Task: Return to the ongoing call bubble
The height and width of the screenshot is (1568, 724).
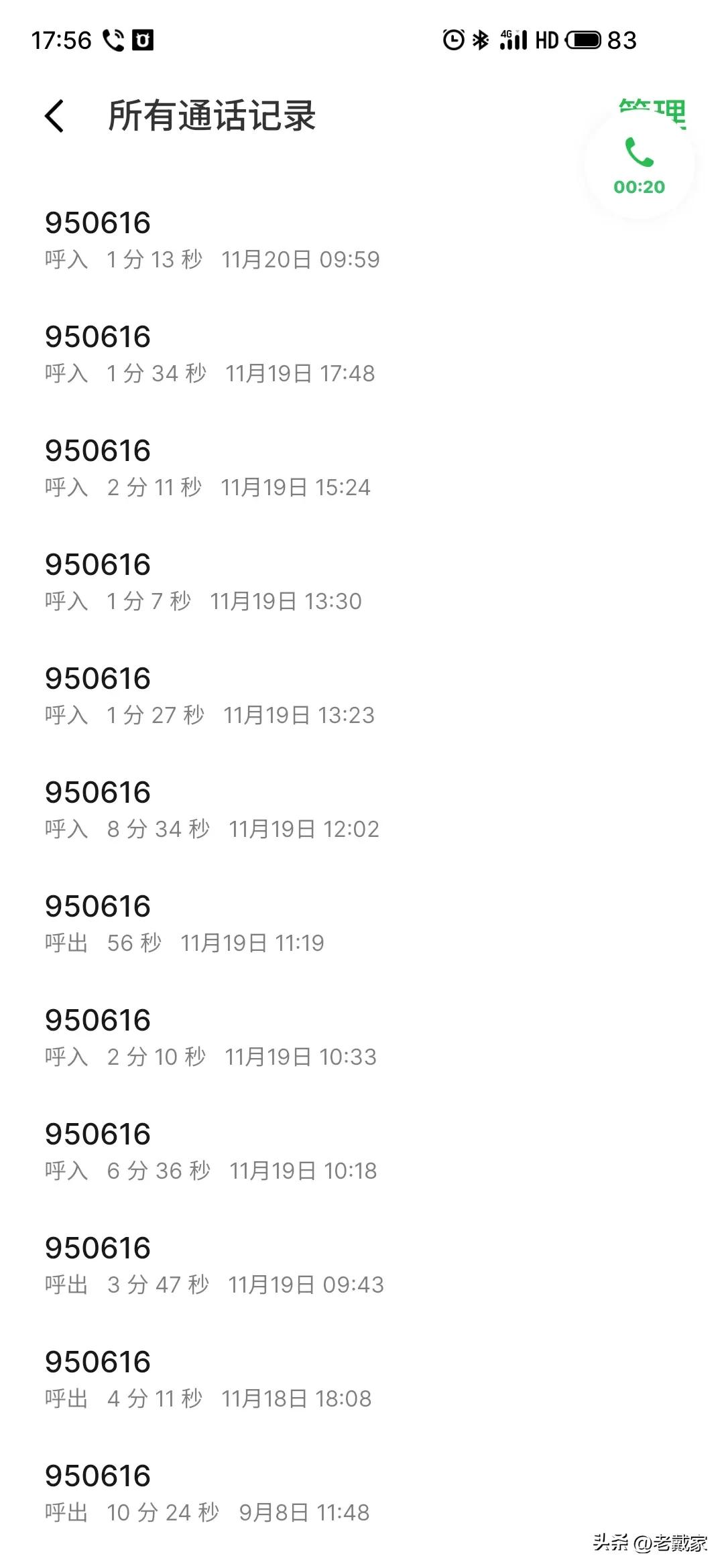Action: click(639, 166)
